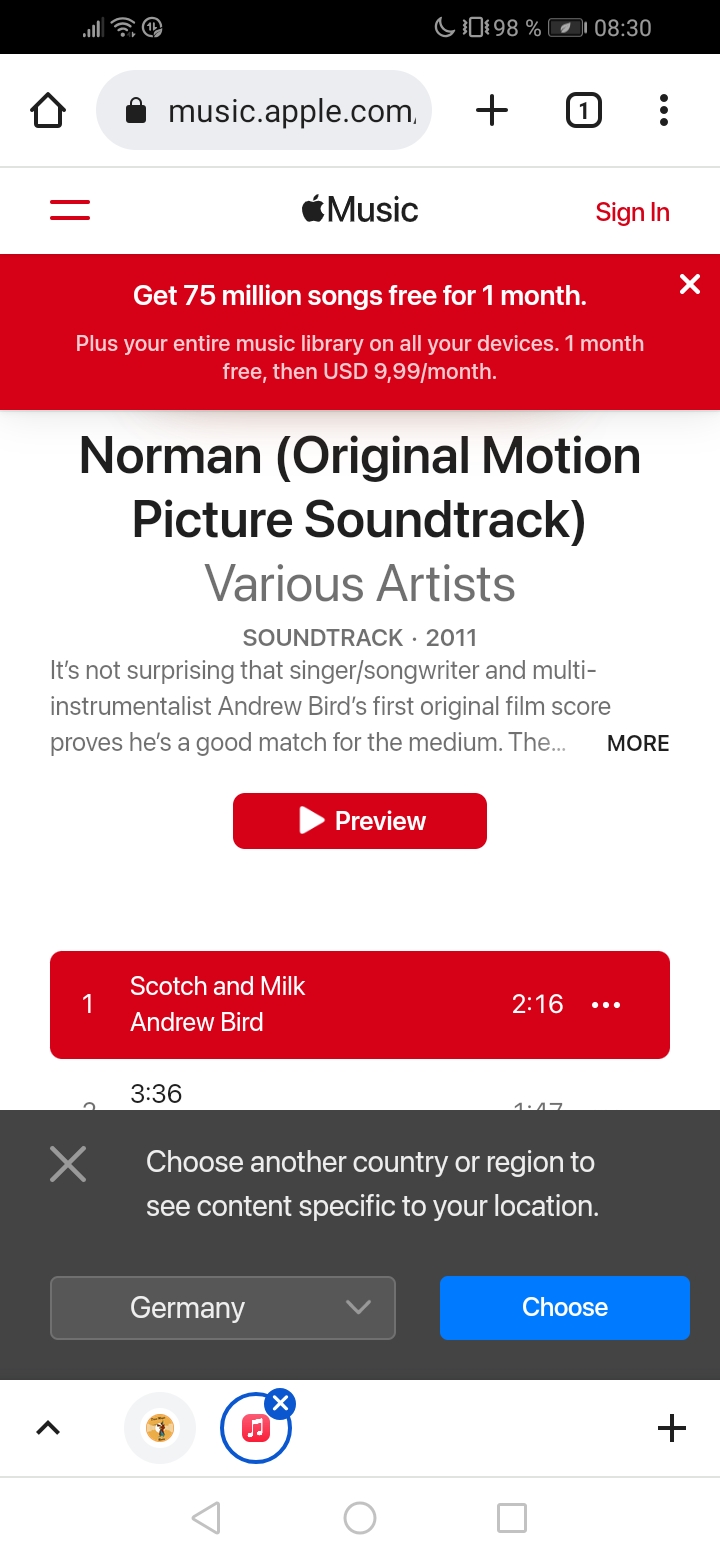Tap the Sign In link
This screenshot has height=1560, width=720.
pyautogui.click(x=632, y=212)
